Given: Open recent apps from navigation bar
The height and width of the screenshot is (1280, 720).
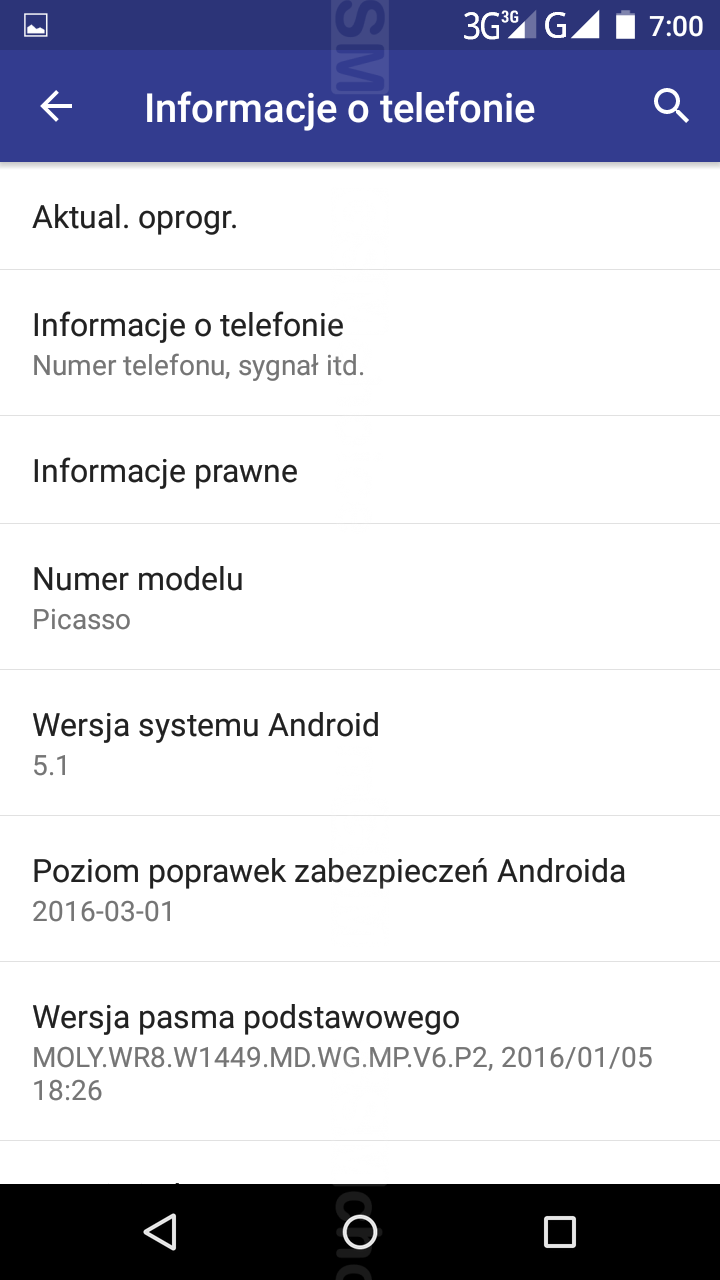Looking at the screenshot, I should coord(559,1232).
